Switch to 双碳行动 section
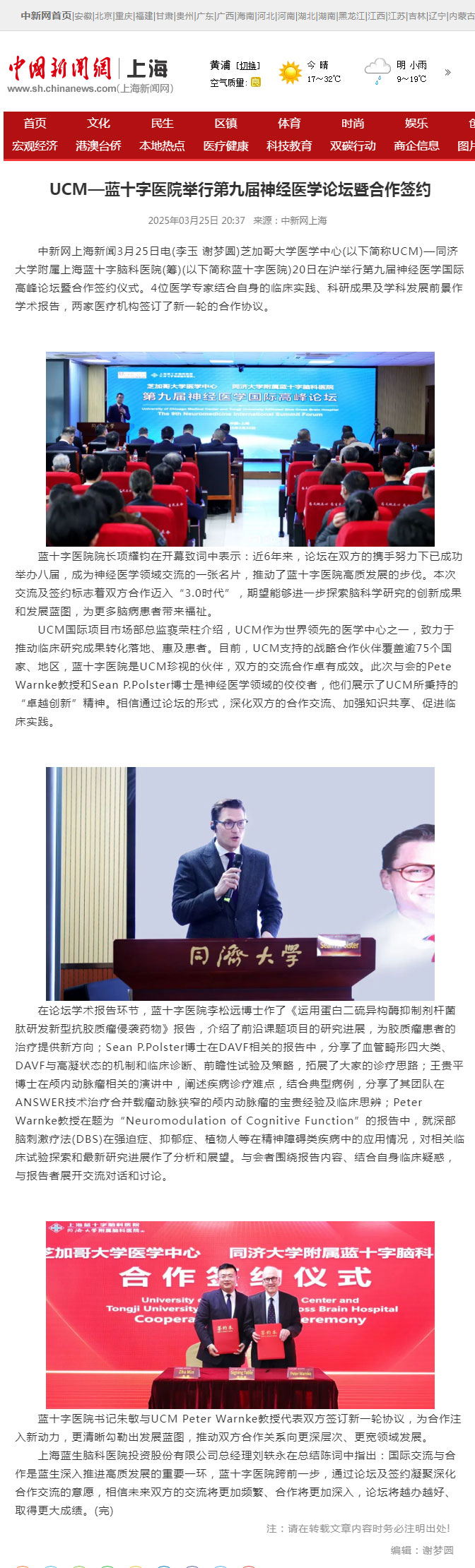475x1568 pixels. tap(353, 145)
